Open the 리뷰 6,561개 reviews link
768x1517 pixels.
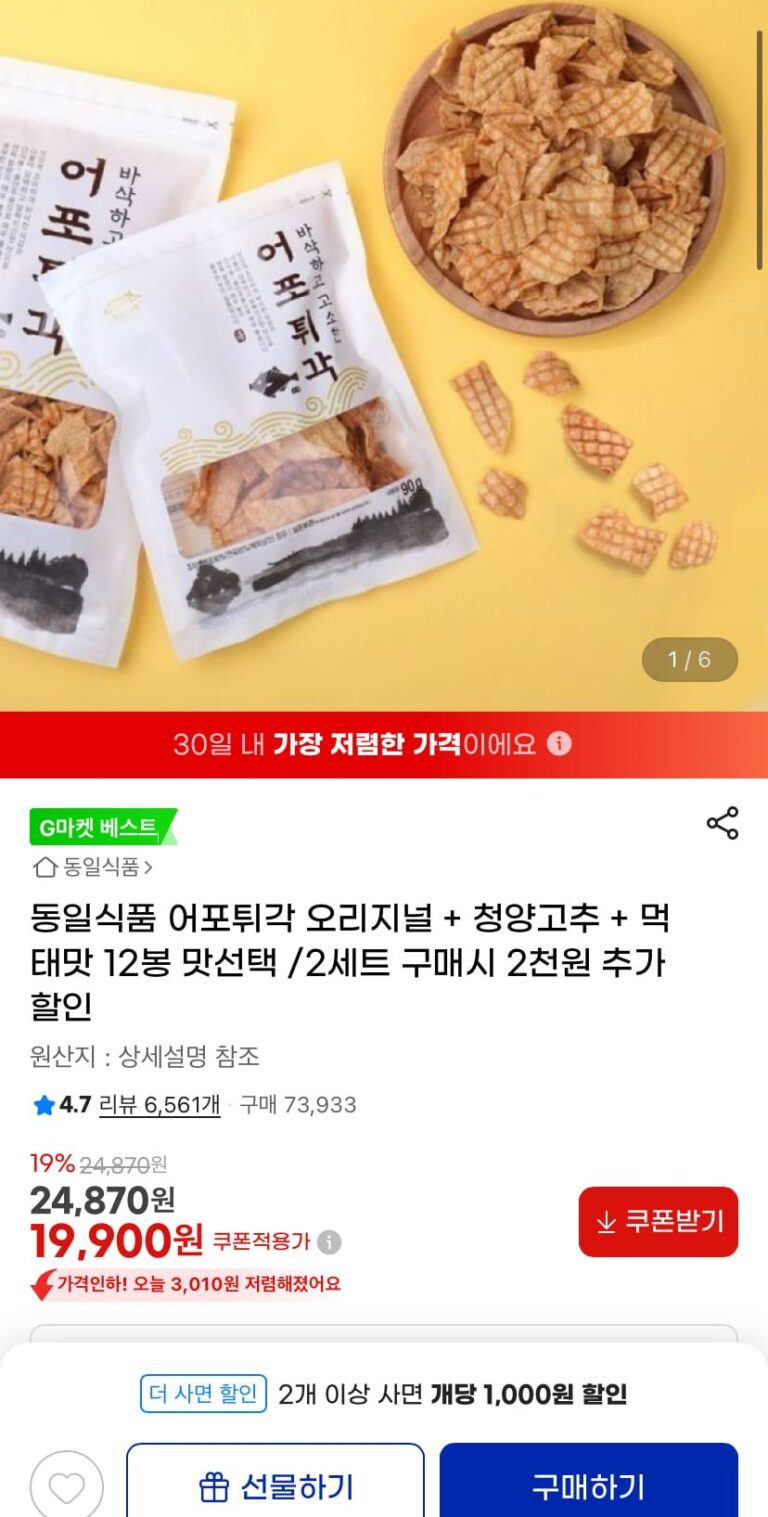pyautogui.click(x=159, y=1105)
